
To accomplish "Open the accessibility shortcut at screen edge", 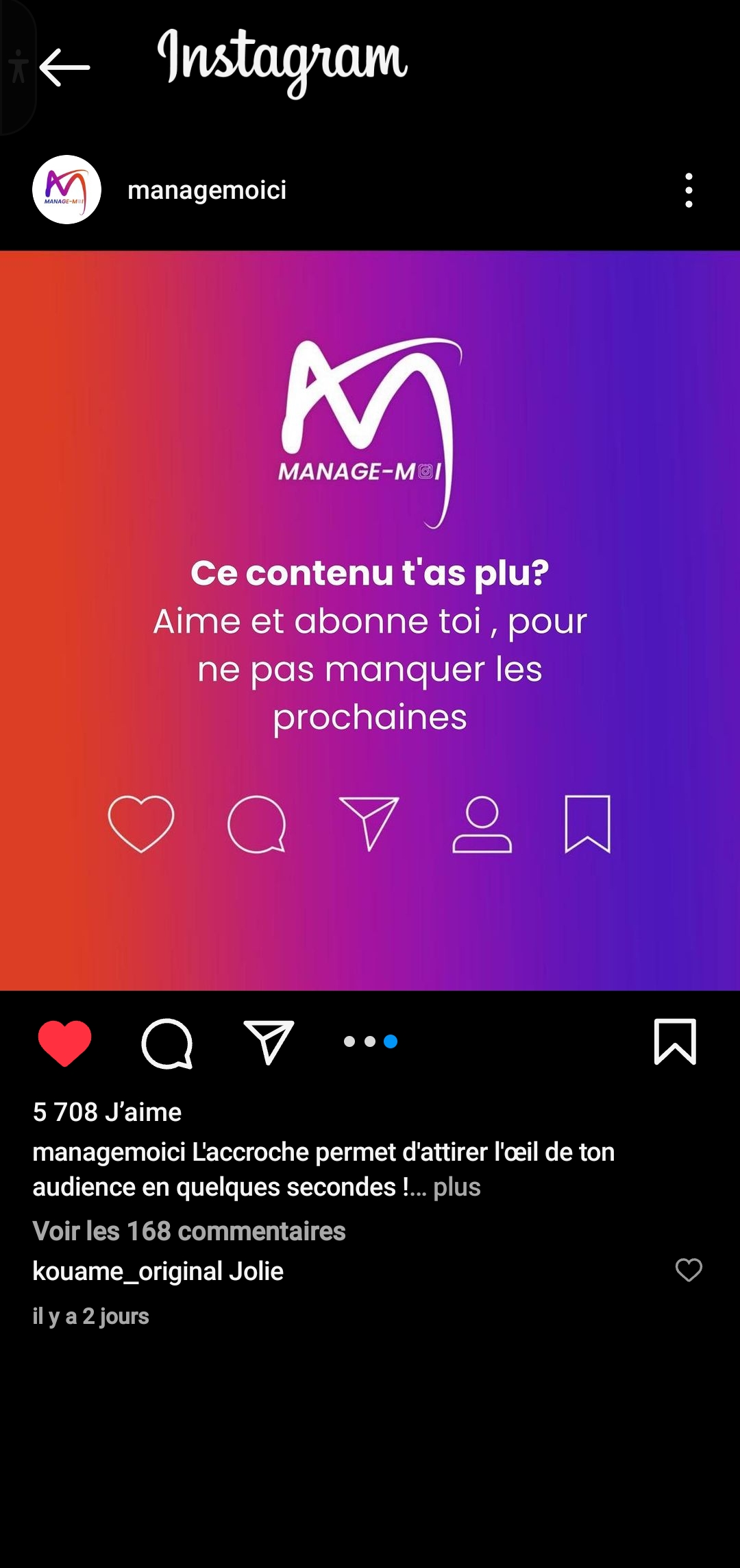I will point(18,67).
